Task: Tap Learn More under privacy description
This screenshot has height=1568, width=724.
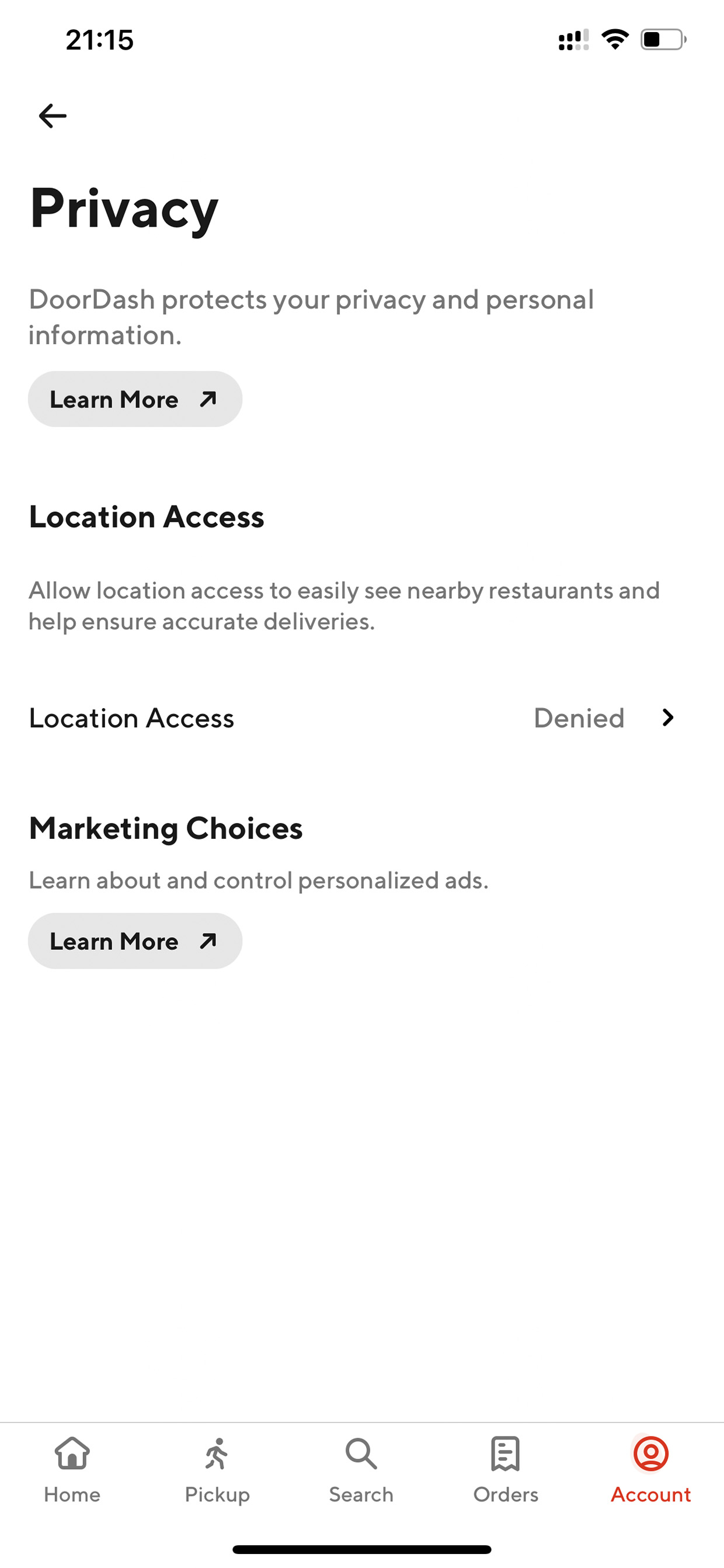Action: tap(135, 400)
